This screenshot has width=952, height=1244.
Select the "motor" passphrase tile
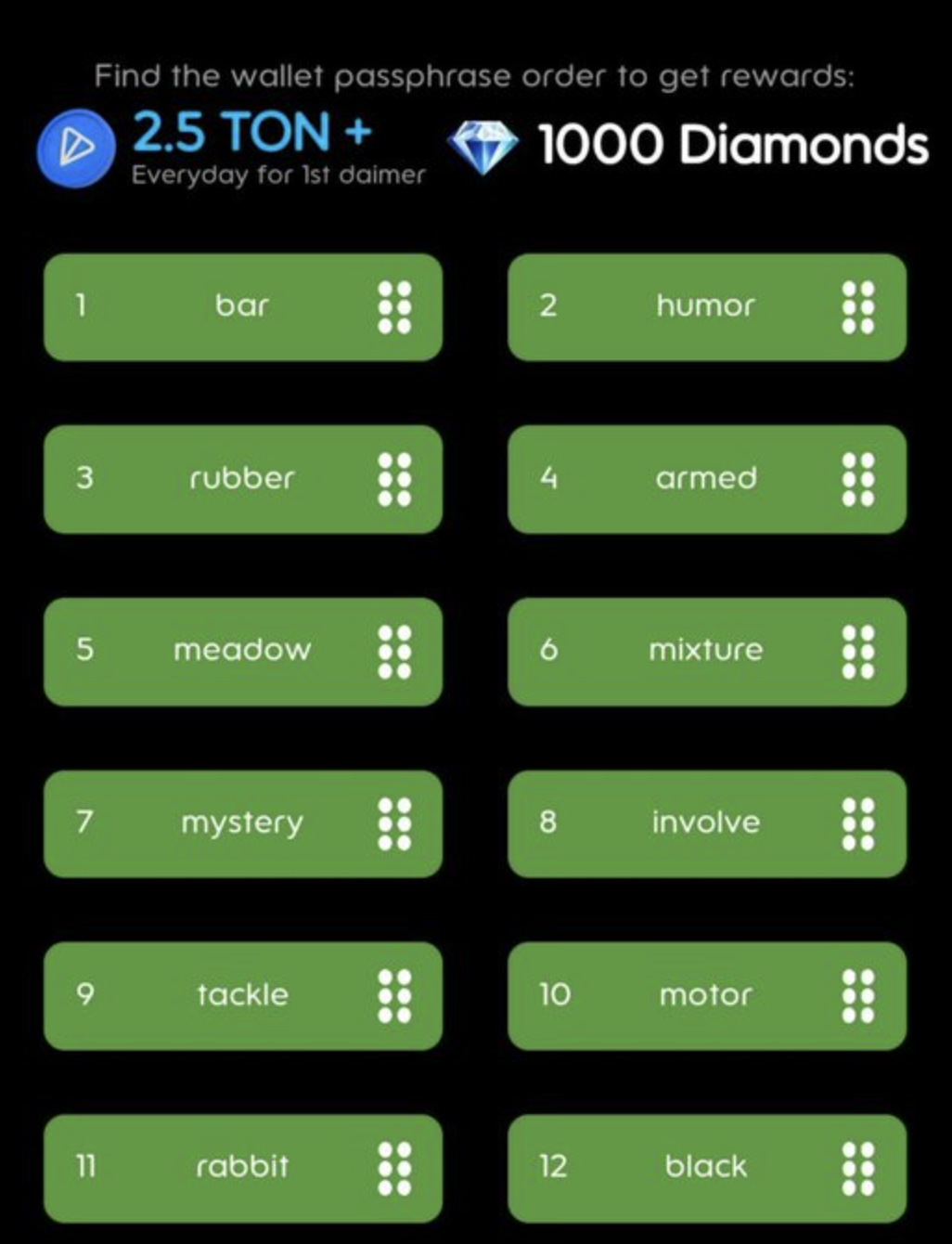pos(705,995)
